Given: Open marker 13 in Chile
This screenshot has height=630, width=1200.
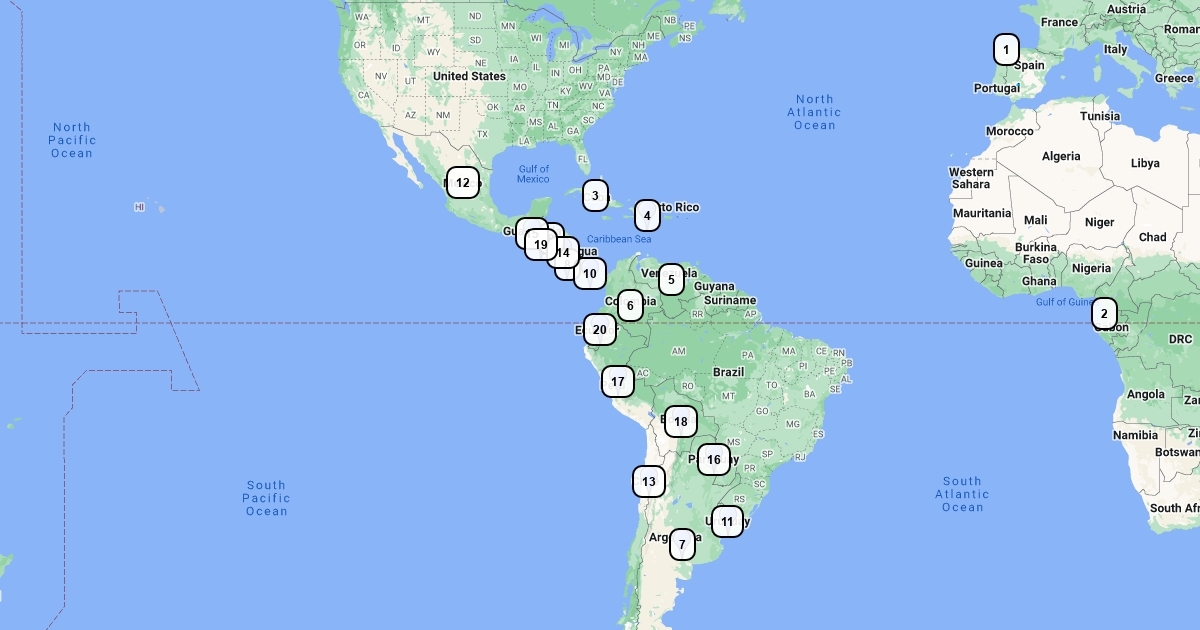Looking at the screenshot, I should pyautogui.click(x=649, y=482).
